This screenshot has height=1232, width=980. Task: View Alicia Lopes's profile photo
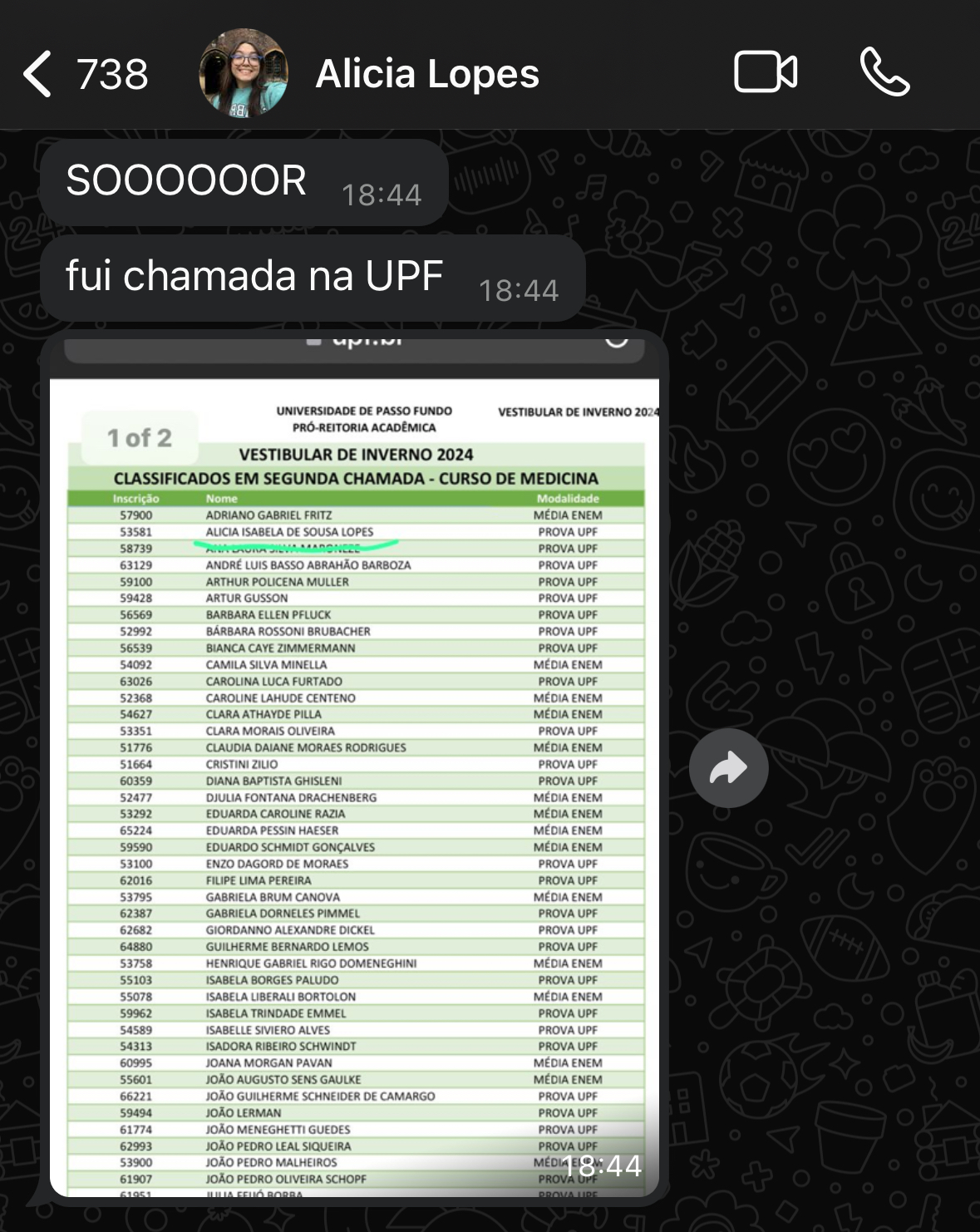coord(244,74)
